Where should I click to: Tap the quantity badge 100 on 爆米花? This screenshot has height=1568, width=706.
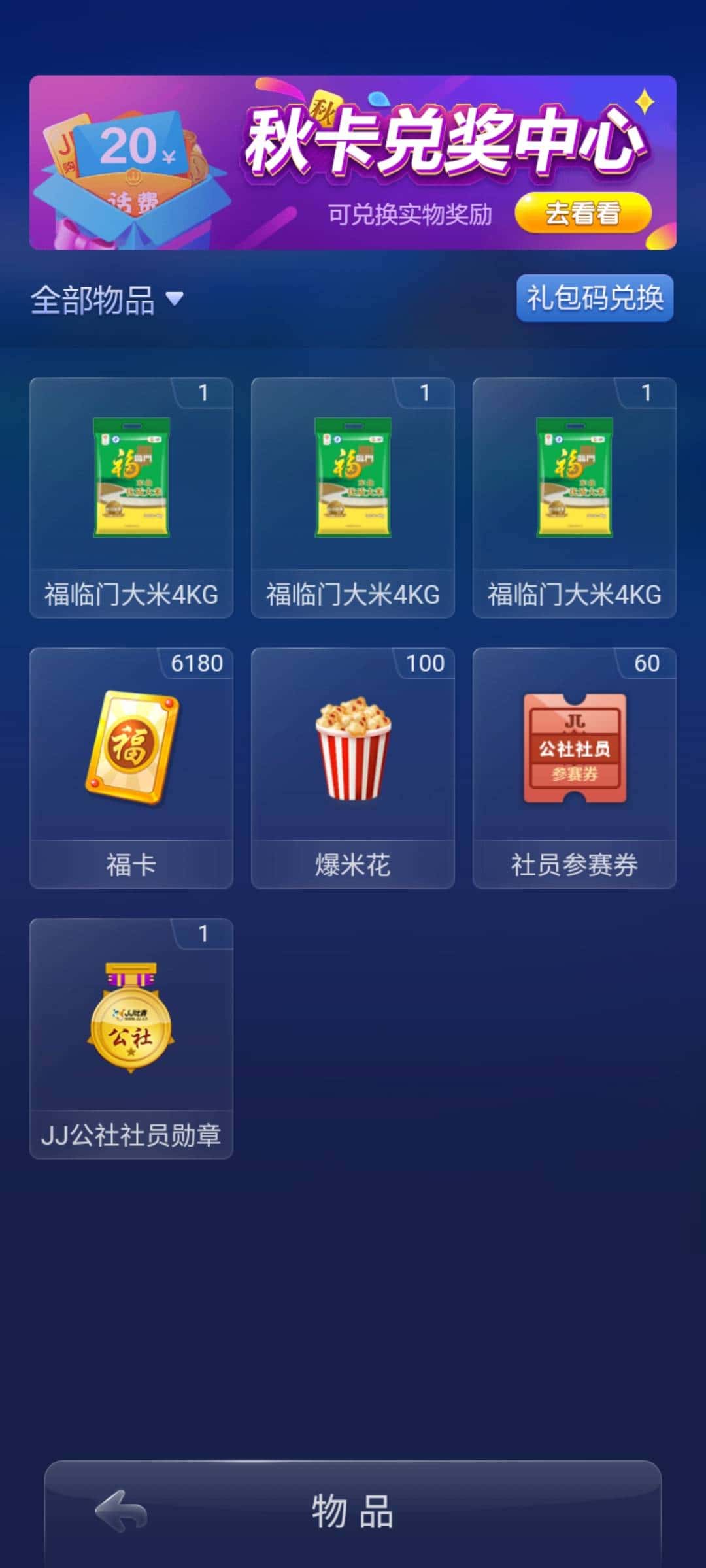[424, 665]
